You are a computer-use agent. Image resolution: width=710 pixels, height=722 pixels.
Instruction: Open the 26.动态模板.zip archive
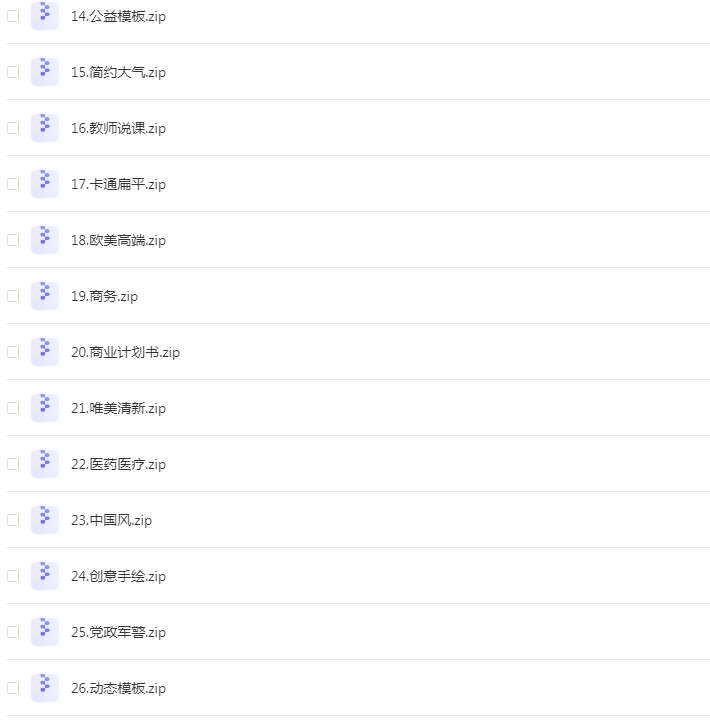pos(118,688)
